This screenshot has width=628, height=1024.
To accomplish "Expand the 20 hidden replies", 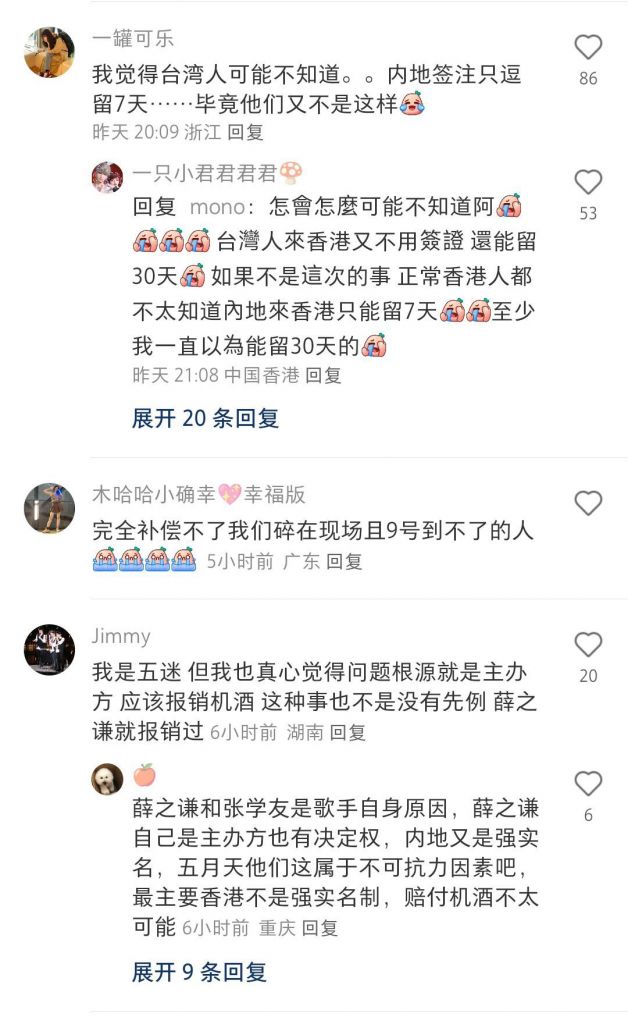I will pos(205,418).
